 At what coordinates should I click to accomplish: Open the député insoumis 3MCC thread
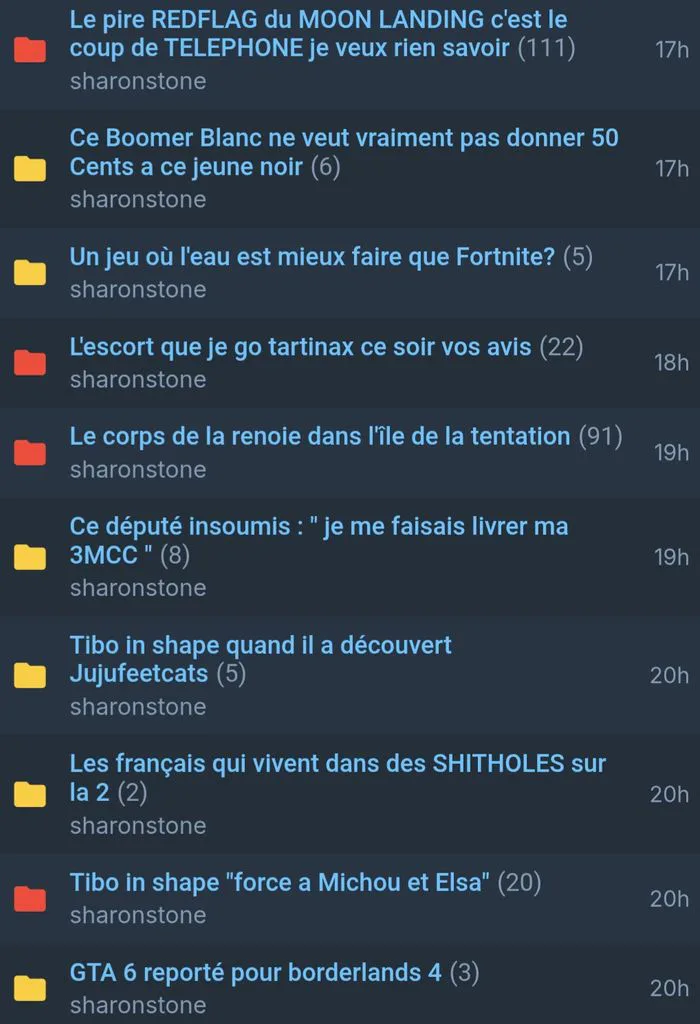[319, 541]
